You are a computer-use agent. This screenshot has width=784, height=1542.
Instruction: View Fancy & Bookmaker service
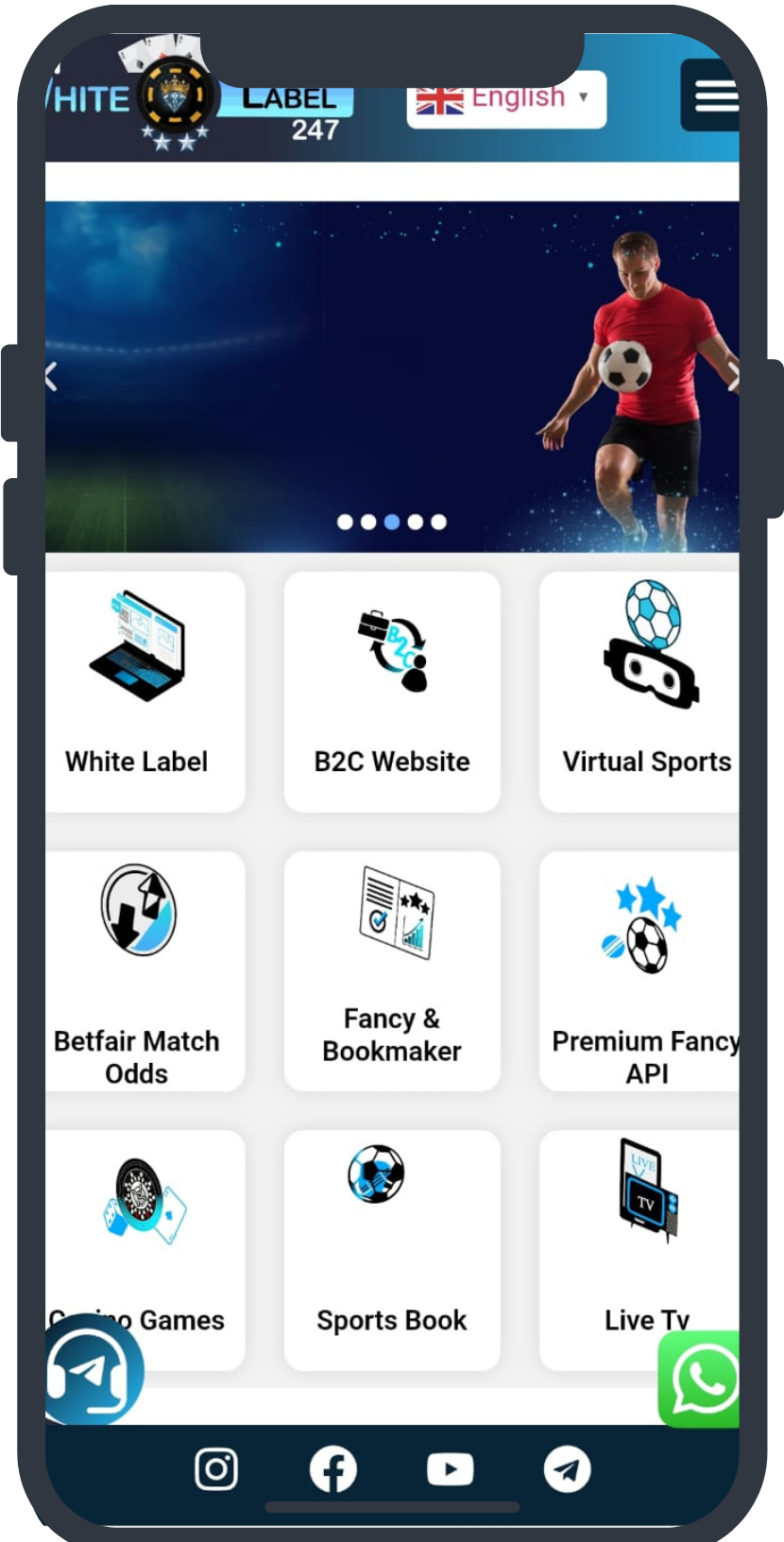[x=392, y=971]
